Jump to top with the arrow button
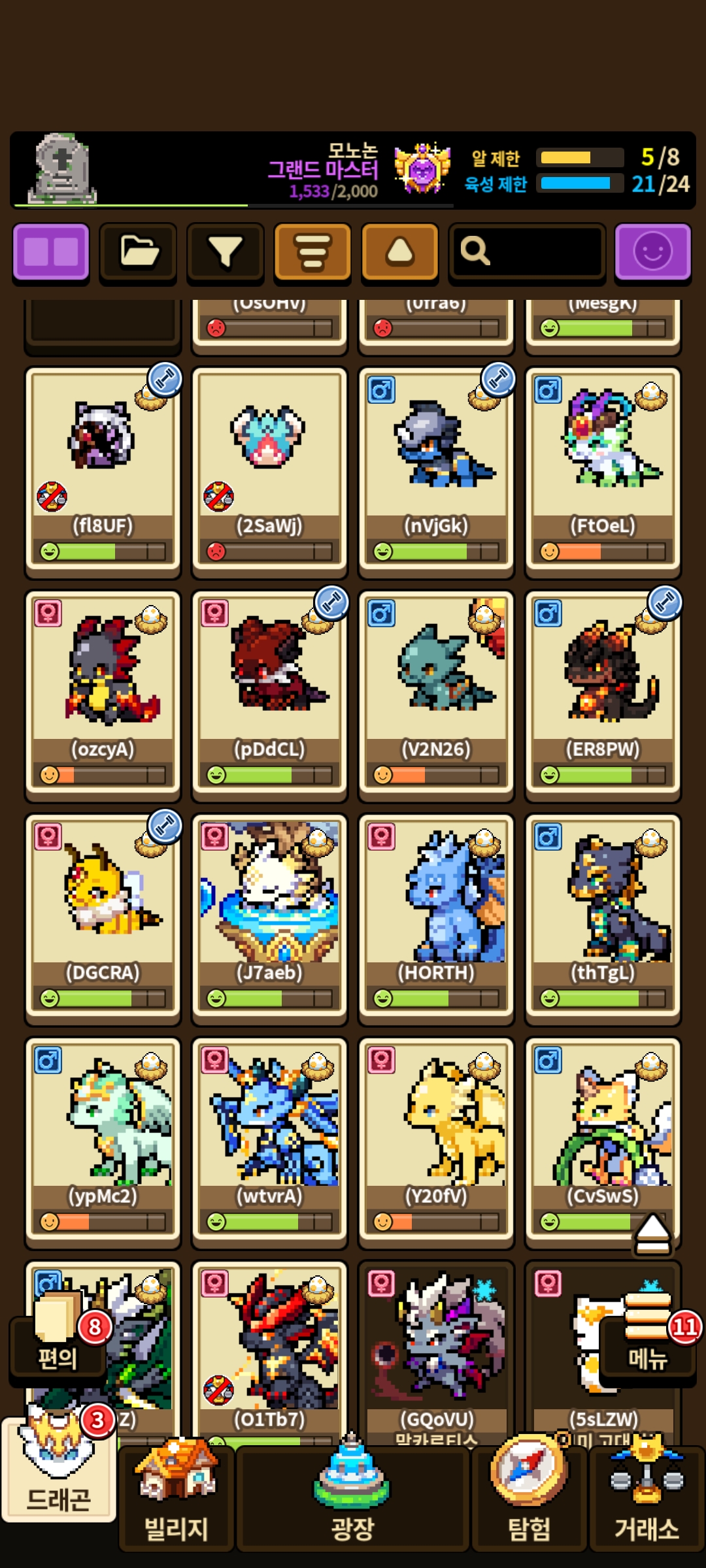706x1568 pixels. tap(652, 1235)
